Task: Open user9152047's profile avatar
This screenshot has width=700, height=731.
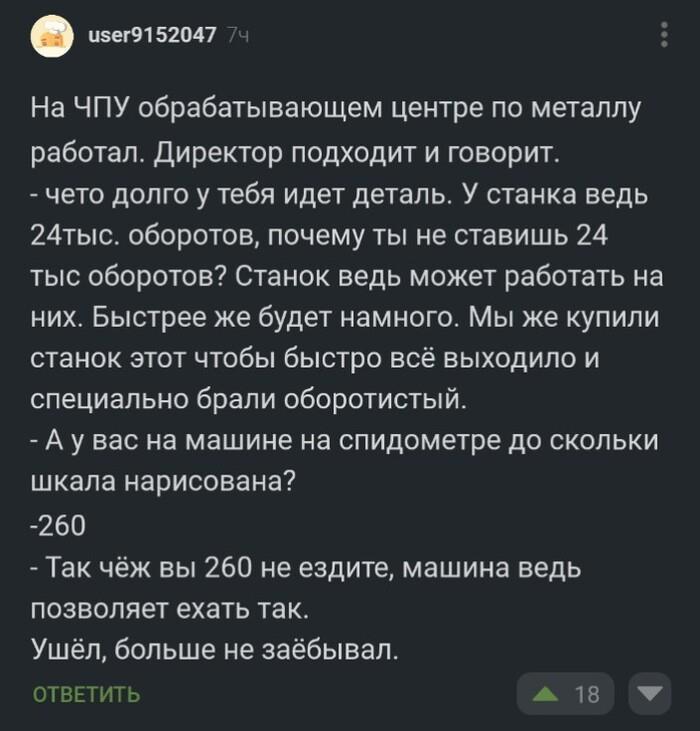Action: coord(53,35)
